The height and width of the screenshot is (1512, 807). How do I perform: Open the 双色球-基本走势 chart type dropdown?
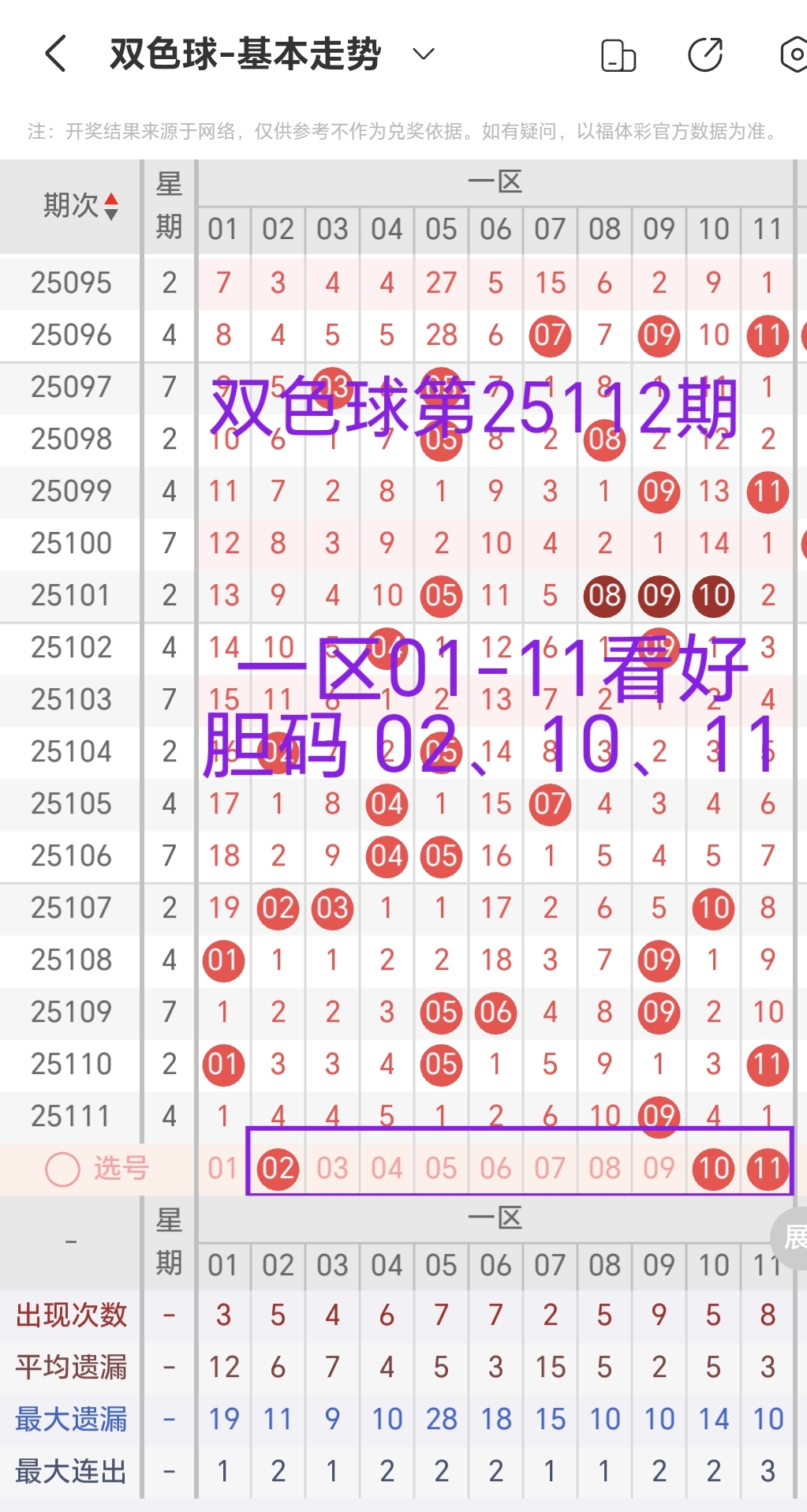point(424,54)
